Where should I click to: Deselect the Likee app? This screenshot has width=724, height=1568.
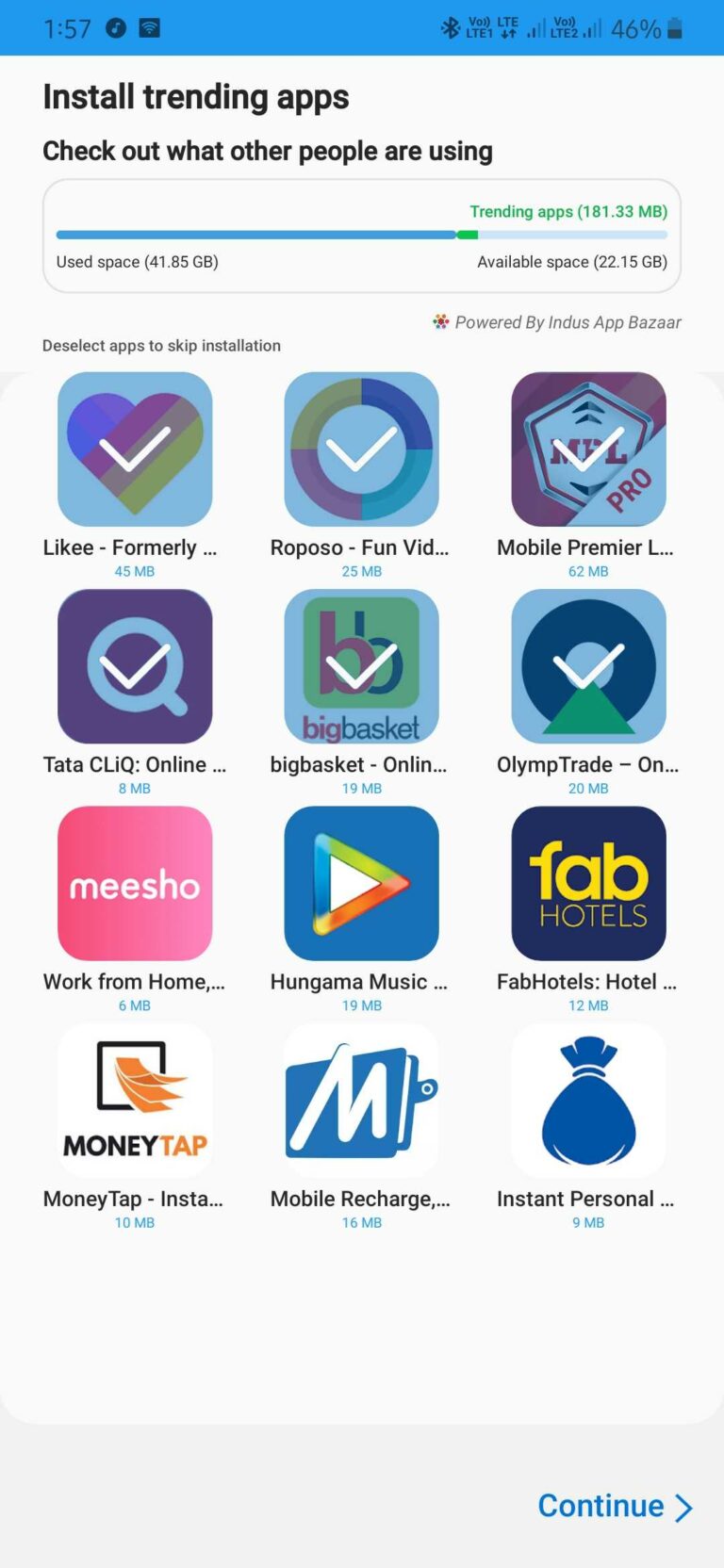pos(135,449)
